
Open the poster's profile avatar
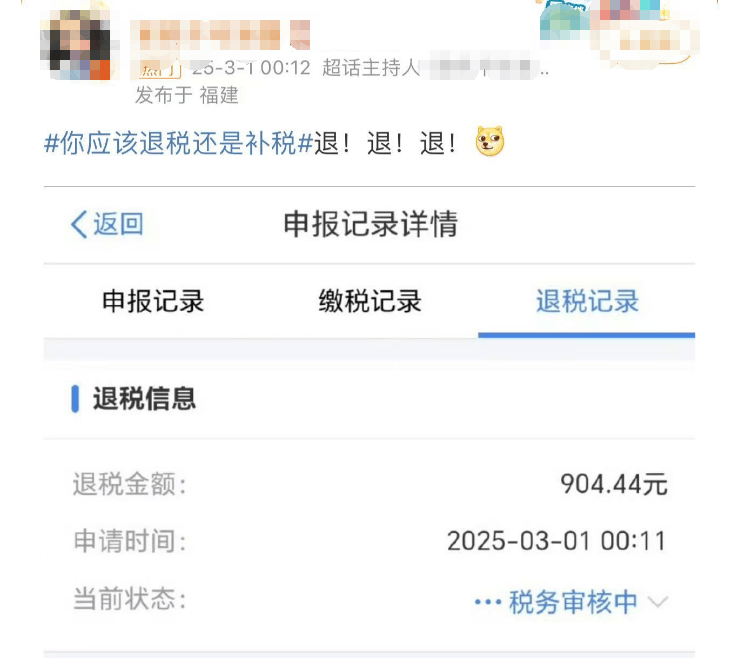pyautogui.click(x=75, y=45)
